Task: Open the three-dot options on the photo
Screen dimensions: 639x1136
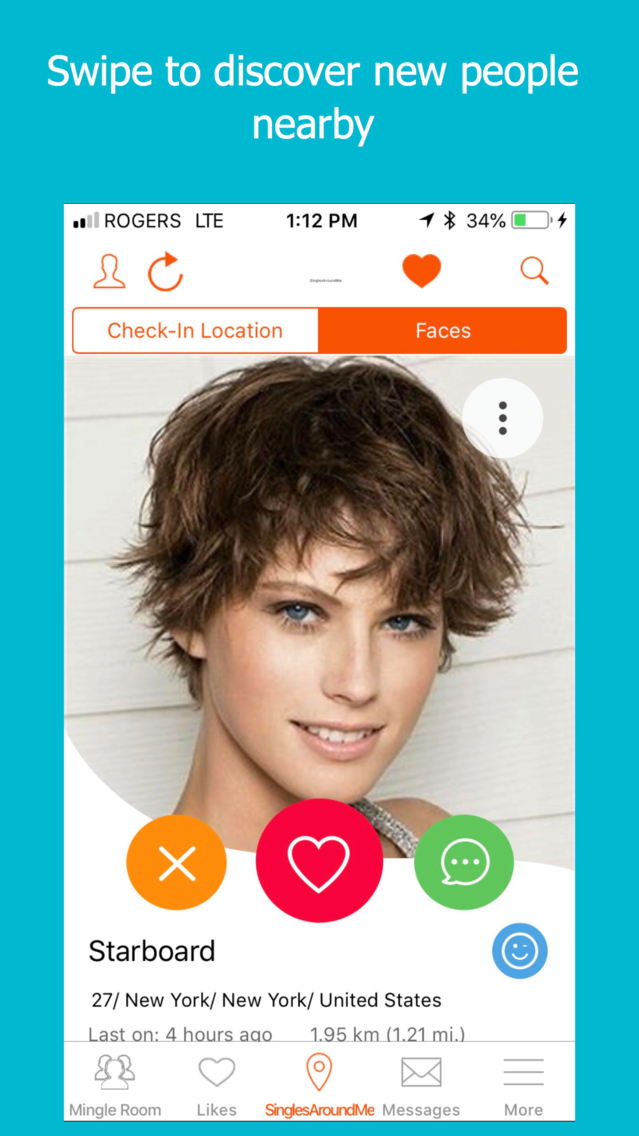Action: (502, 418)
